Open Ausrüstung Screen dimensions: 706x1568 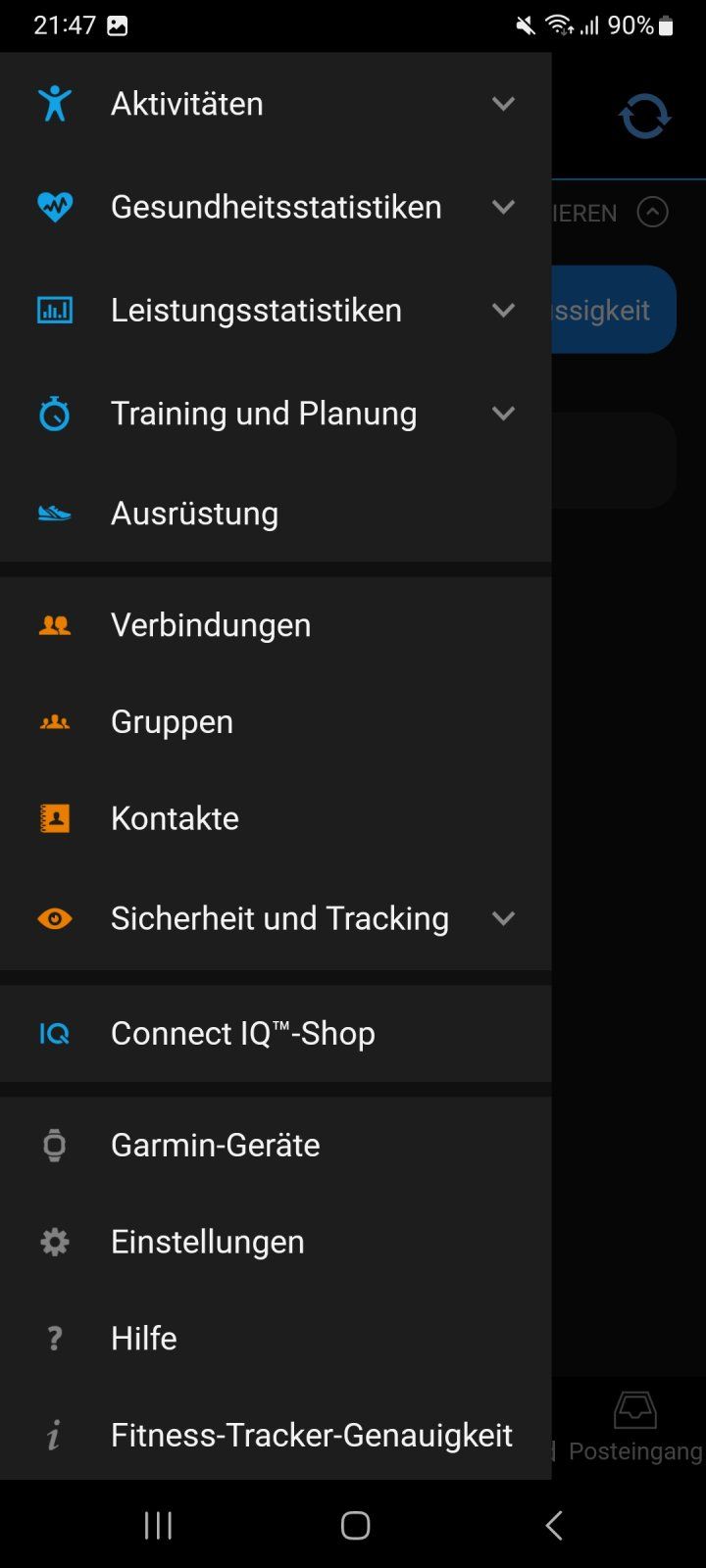tap(194, 514)
